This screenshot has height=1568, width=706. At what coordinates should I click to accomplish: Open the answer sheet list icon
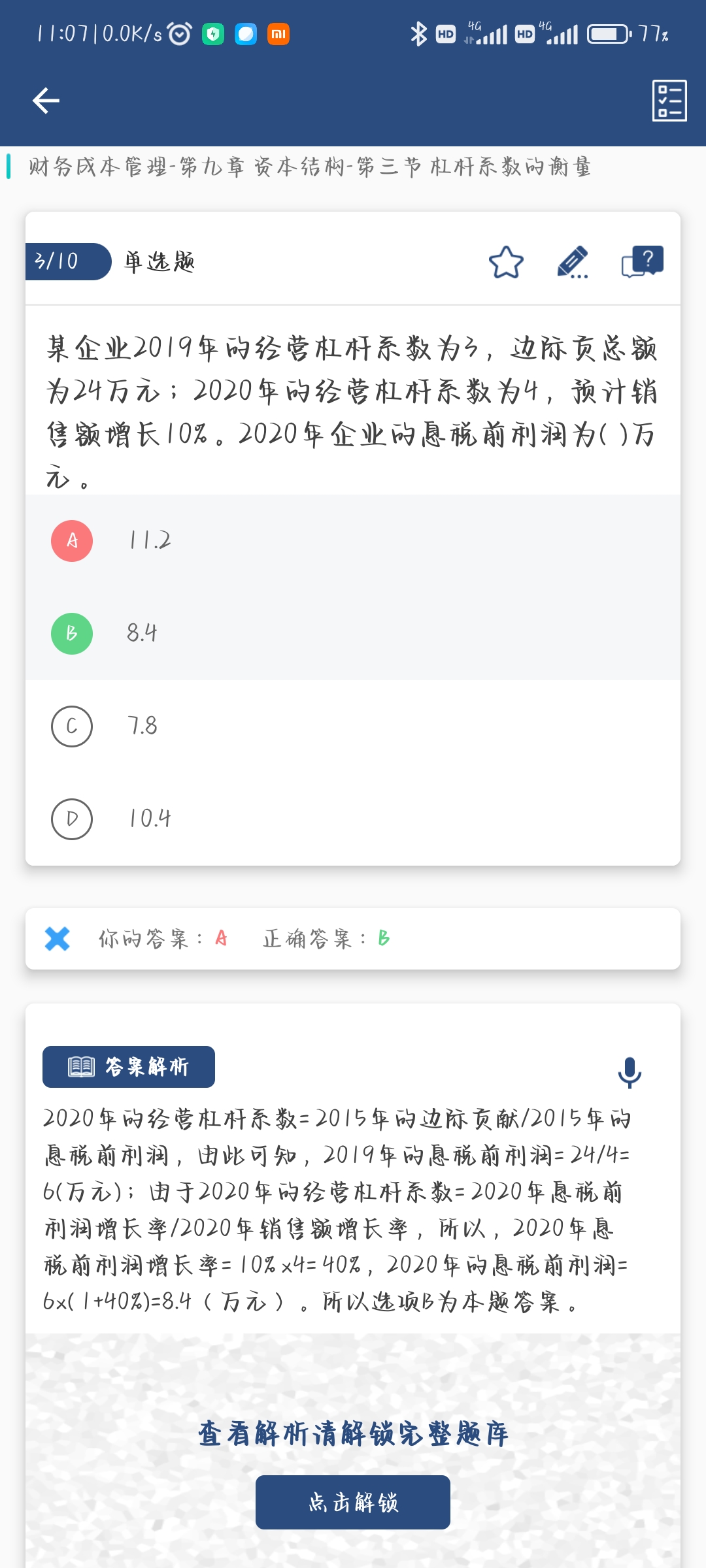pyautogui.click(x=669, y=101)
